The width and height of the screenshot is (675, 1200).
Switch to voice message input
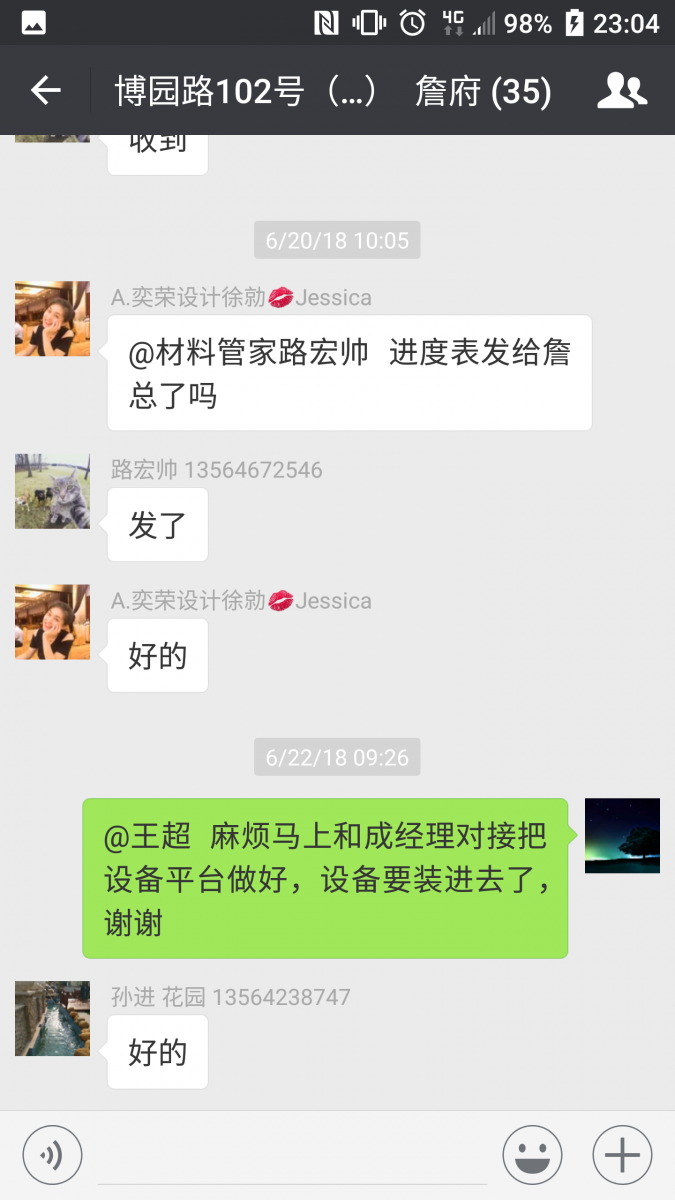point(52,1155)
